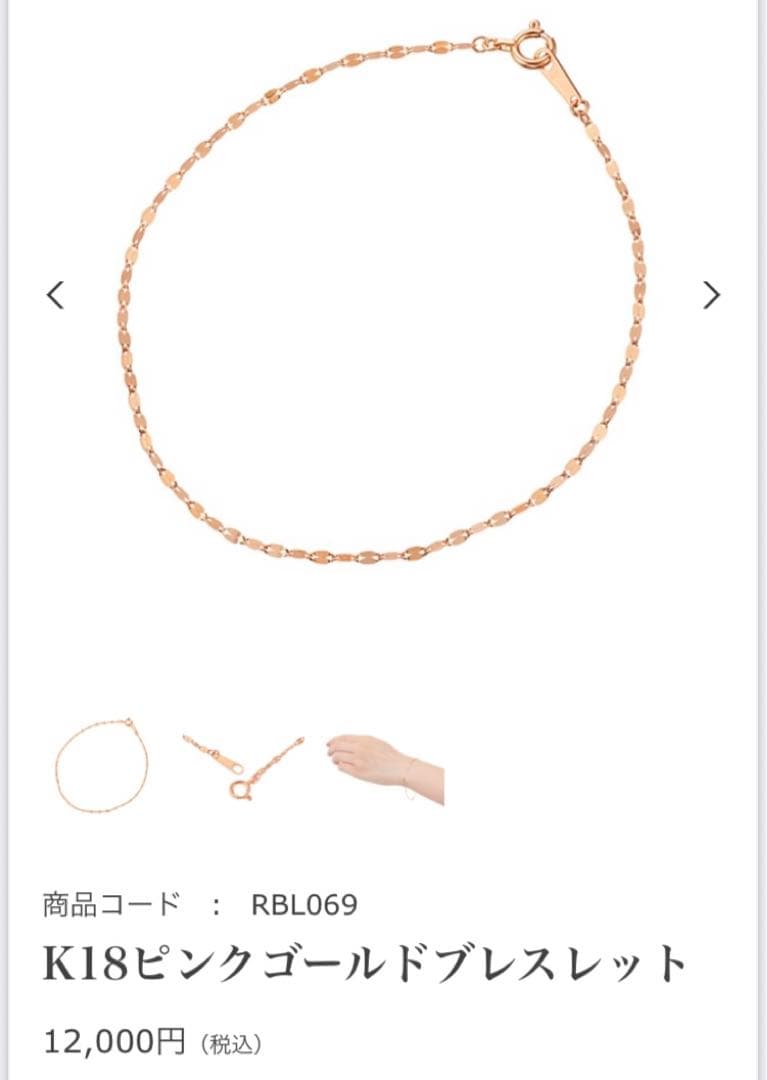Screen dimensions: 767x1080
Task: Show the previous product image
Action: click(56, 295)
